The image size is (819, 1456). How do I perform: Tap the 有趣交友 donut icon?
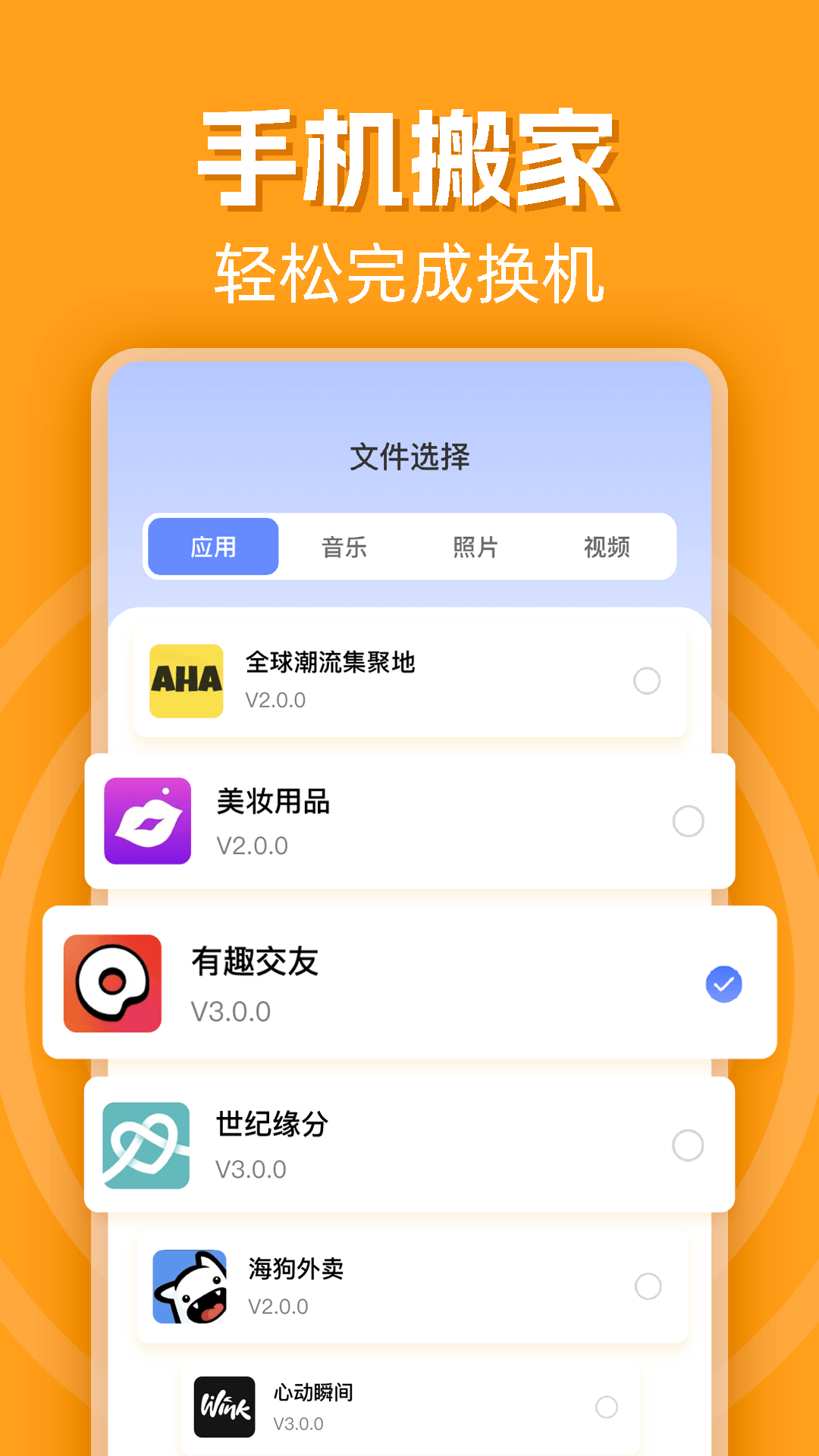click(x=112, y=982)
